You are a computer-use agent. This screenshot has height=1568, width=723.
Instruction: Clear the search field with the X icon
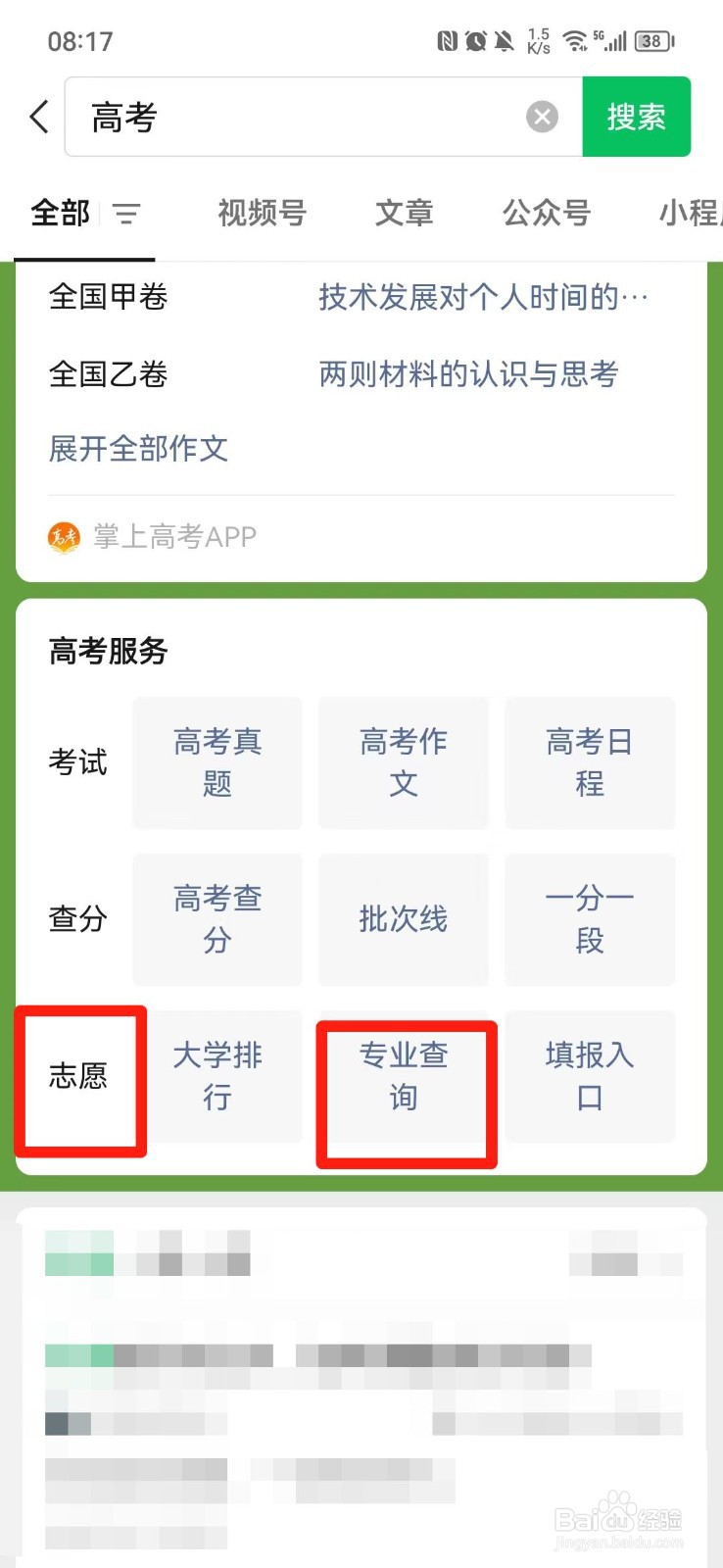(x=542, y=117)
